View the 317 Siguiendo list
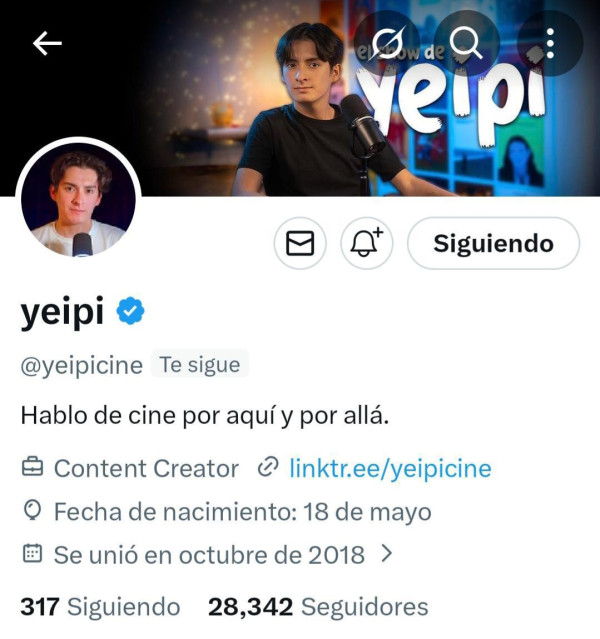Image resolution: width=600 pixels, height=639 pixels. 100,606
